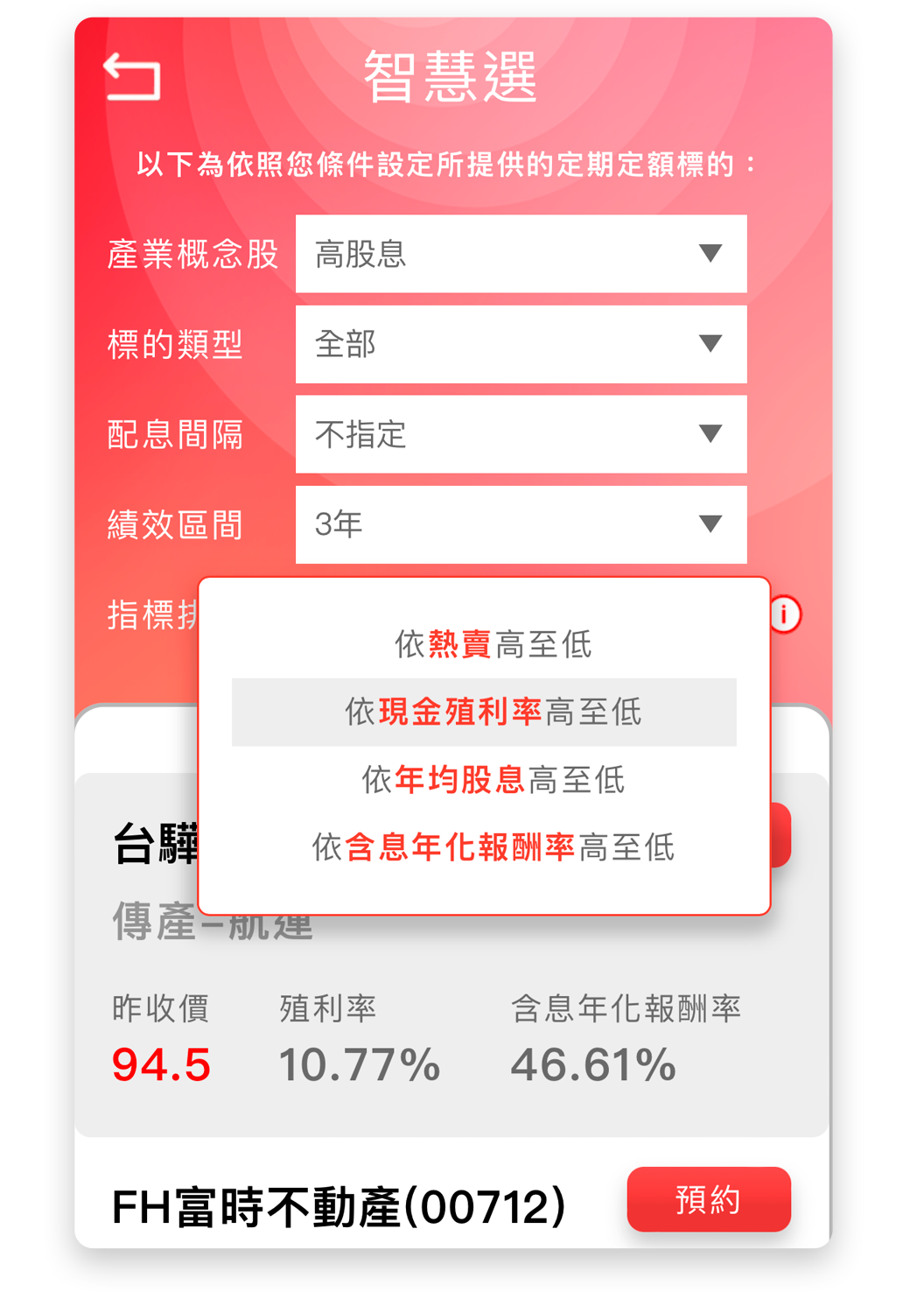Viewport: 924px width, 1292px height.
Task: Open the 標的類型 dropdown showing 全部
Action: 521,344
